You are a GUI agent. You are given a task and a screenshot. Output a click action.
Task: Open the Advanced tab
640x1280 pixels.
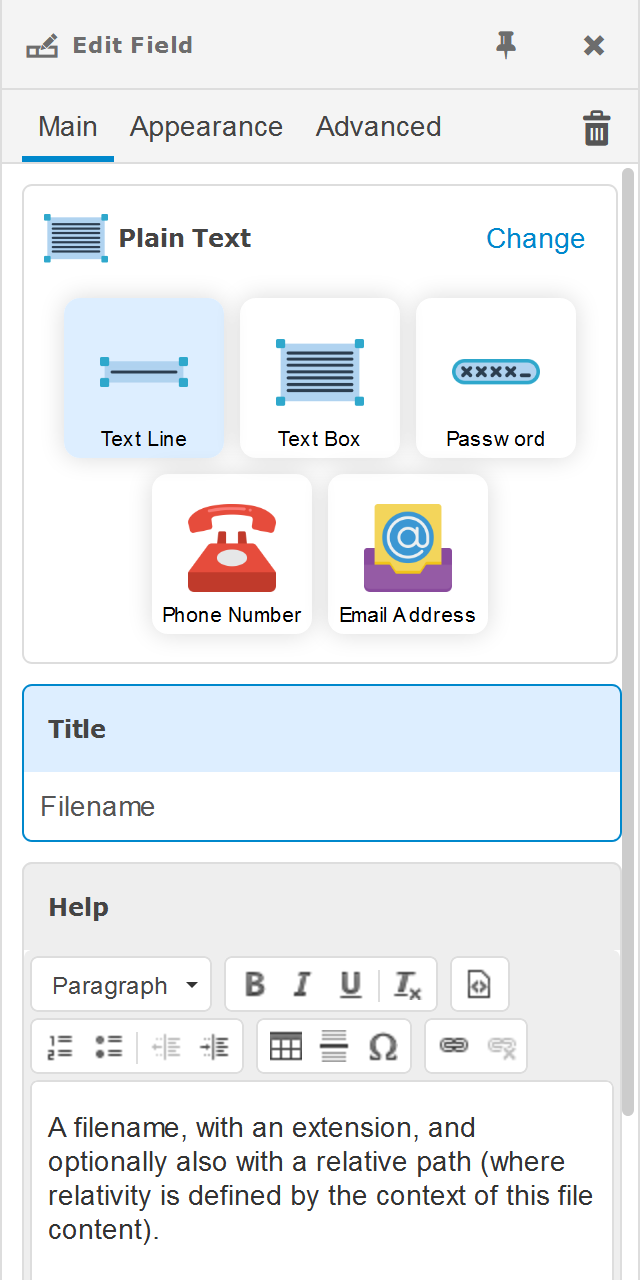(378, 127)
